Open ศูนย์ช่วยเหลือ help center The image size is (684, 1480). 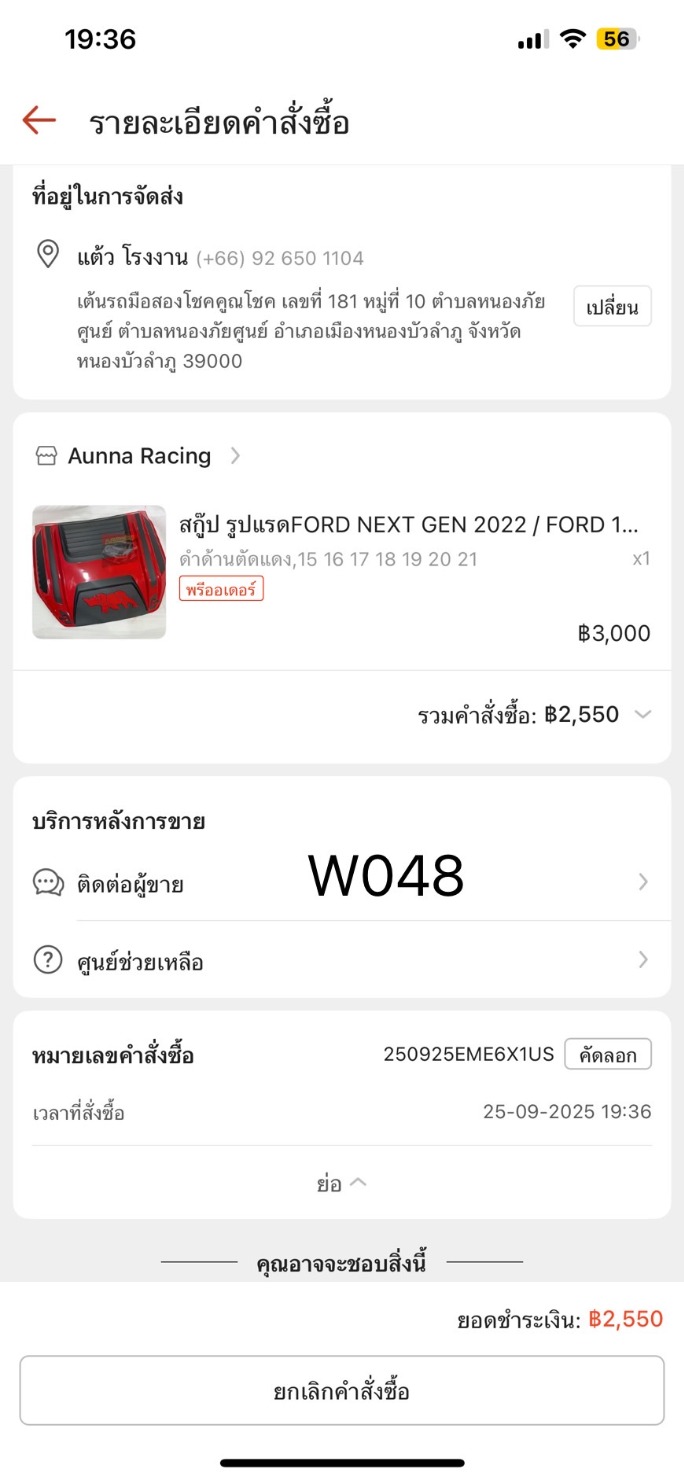tap(140, 962)
